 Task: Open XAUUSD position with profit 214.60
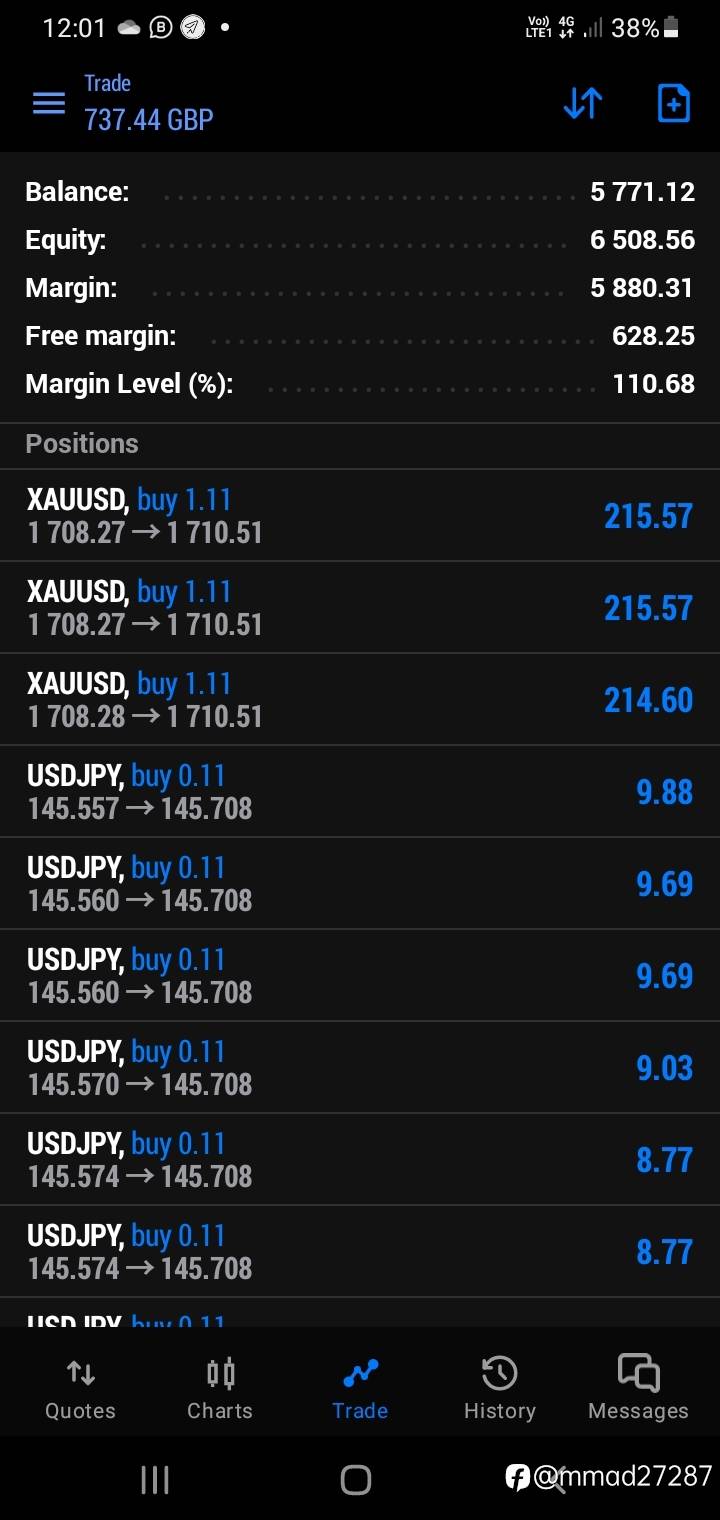(360, 700)
